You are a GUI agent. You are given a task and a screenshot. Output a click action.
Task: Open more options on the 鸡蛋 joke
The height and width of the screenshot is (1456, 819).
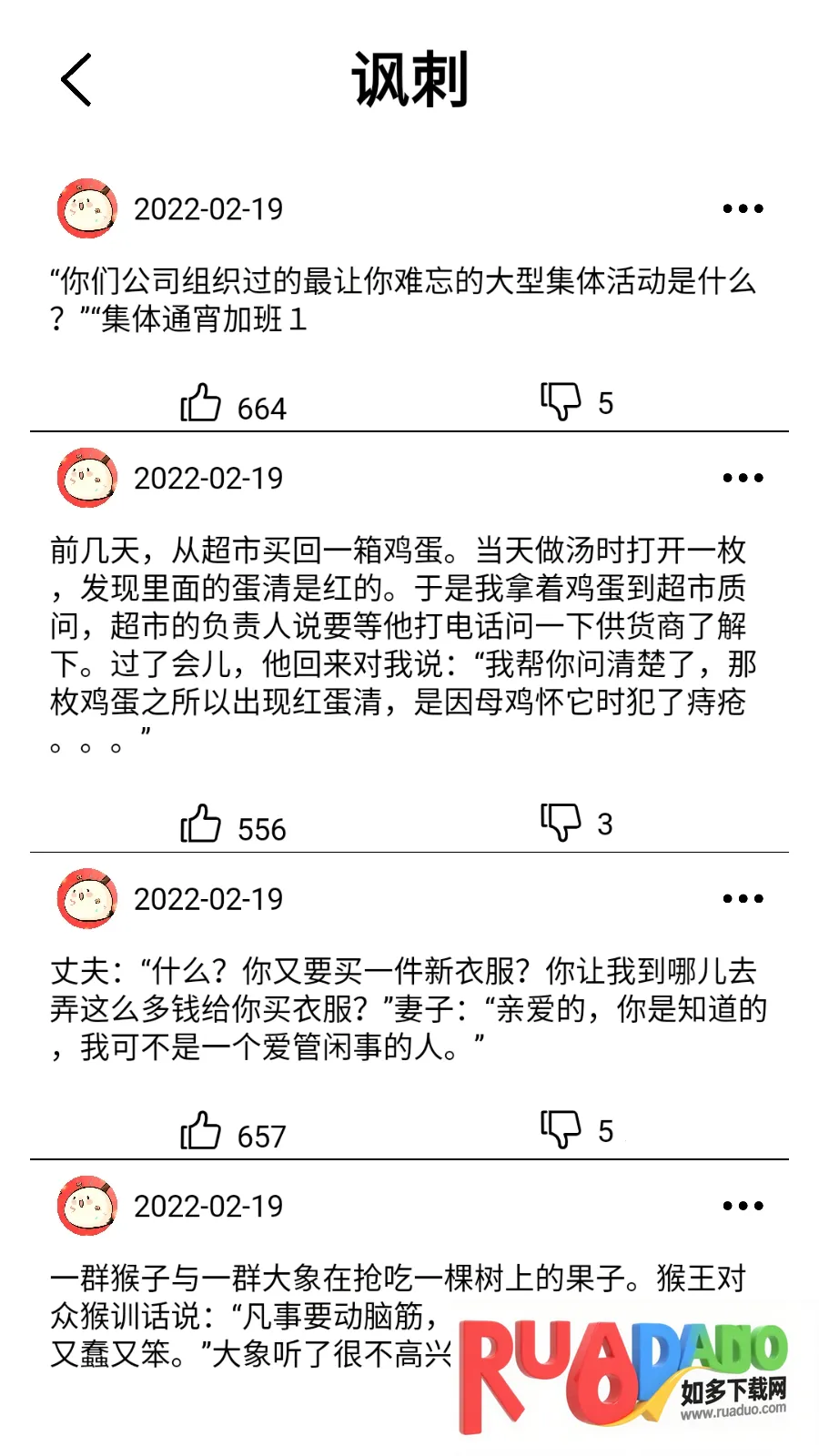point(743,478)
